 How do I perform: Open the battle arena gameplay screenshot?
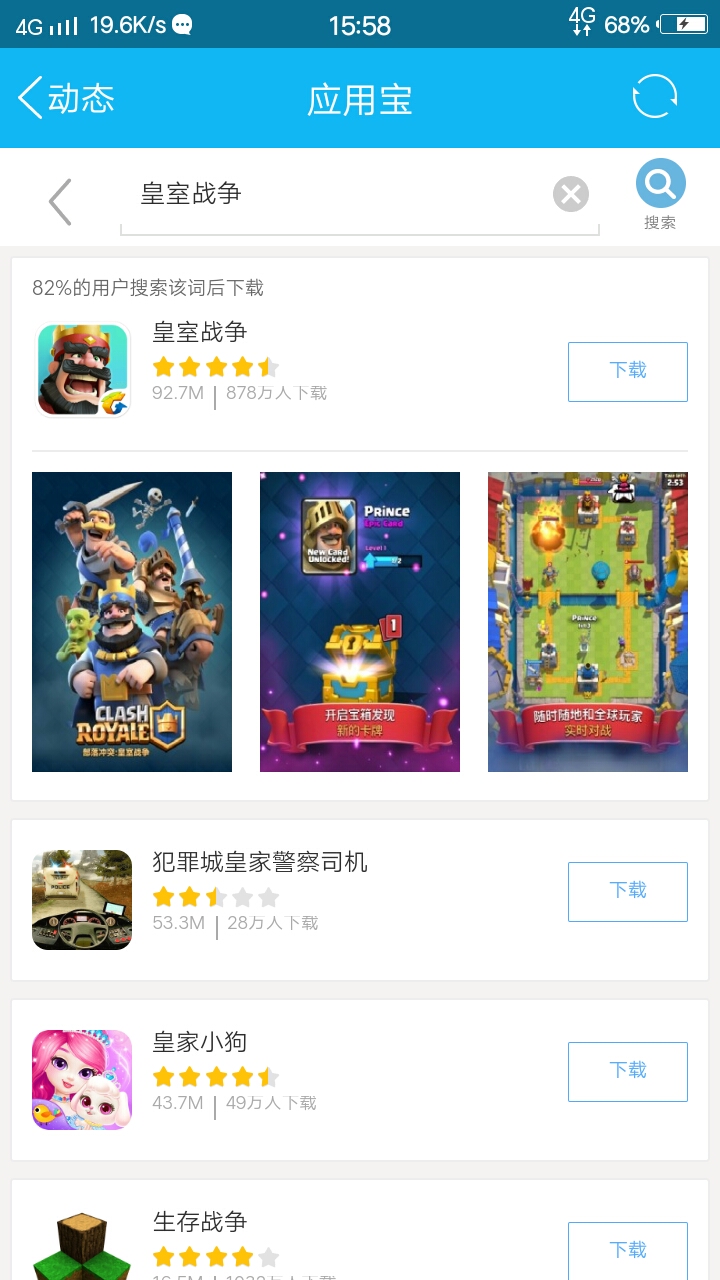587,620
